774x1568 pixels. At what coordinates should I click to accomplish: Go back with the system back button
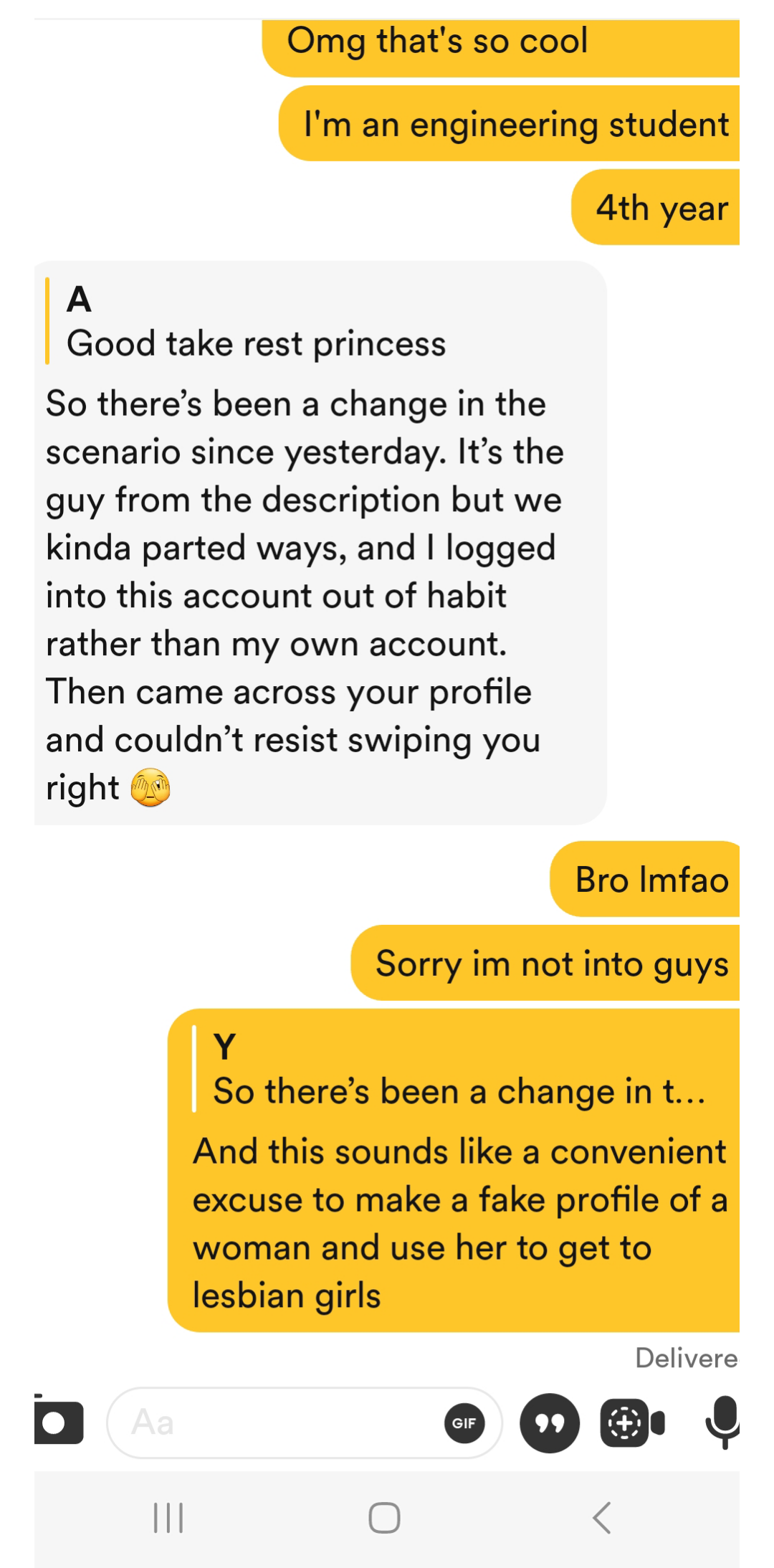pyautogui.click(x=602, y=1518)
